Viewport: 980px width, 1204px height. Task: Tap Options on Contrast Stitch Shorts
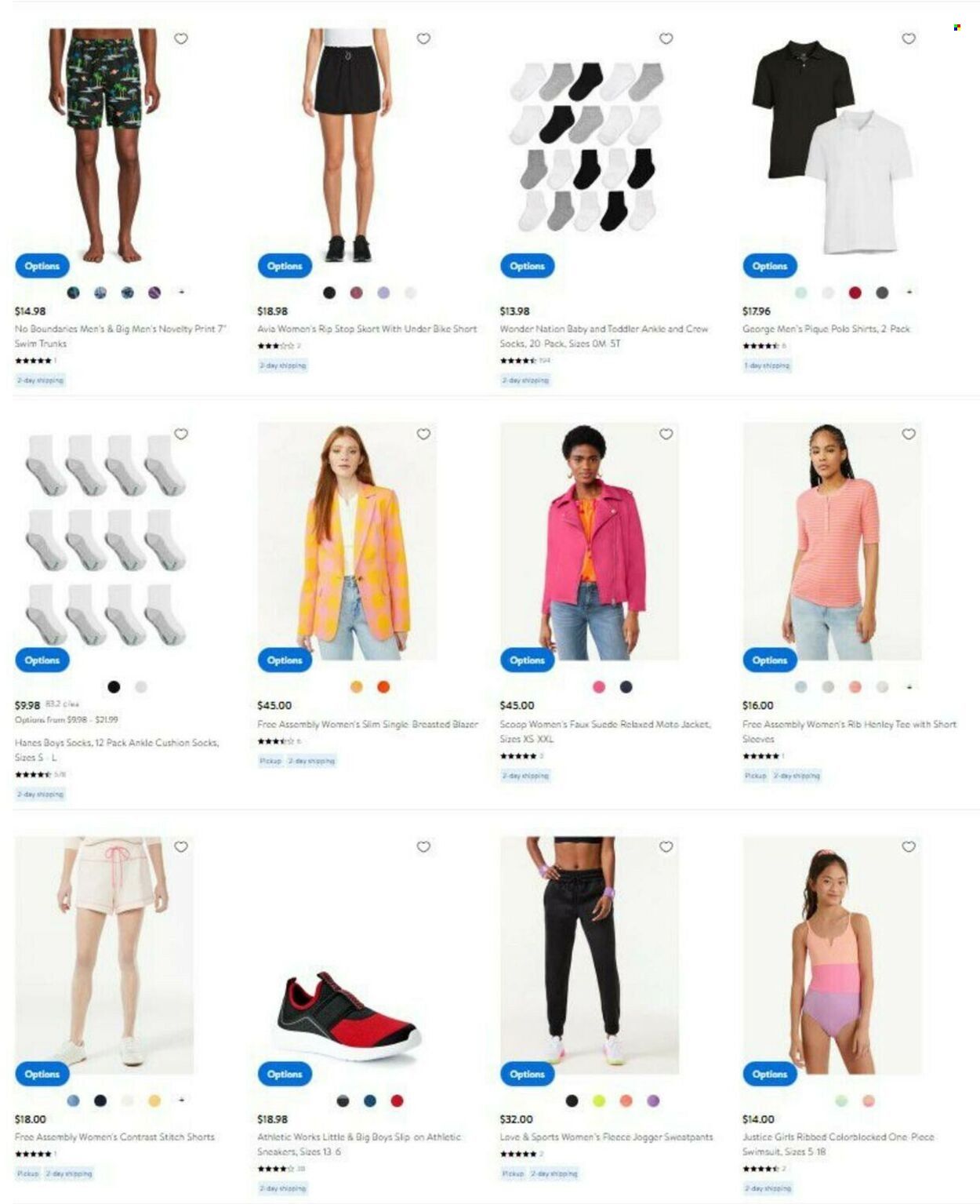click(x=42, y=1074)
